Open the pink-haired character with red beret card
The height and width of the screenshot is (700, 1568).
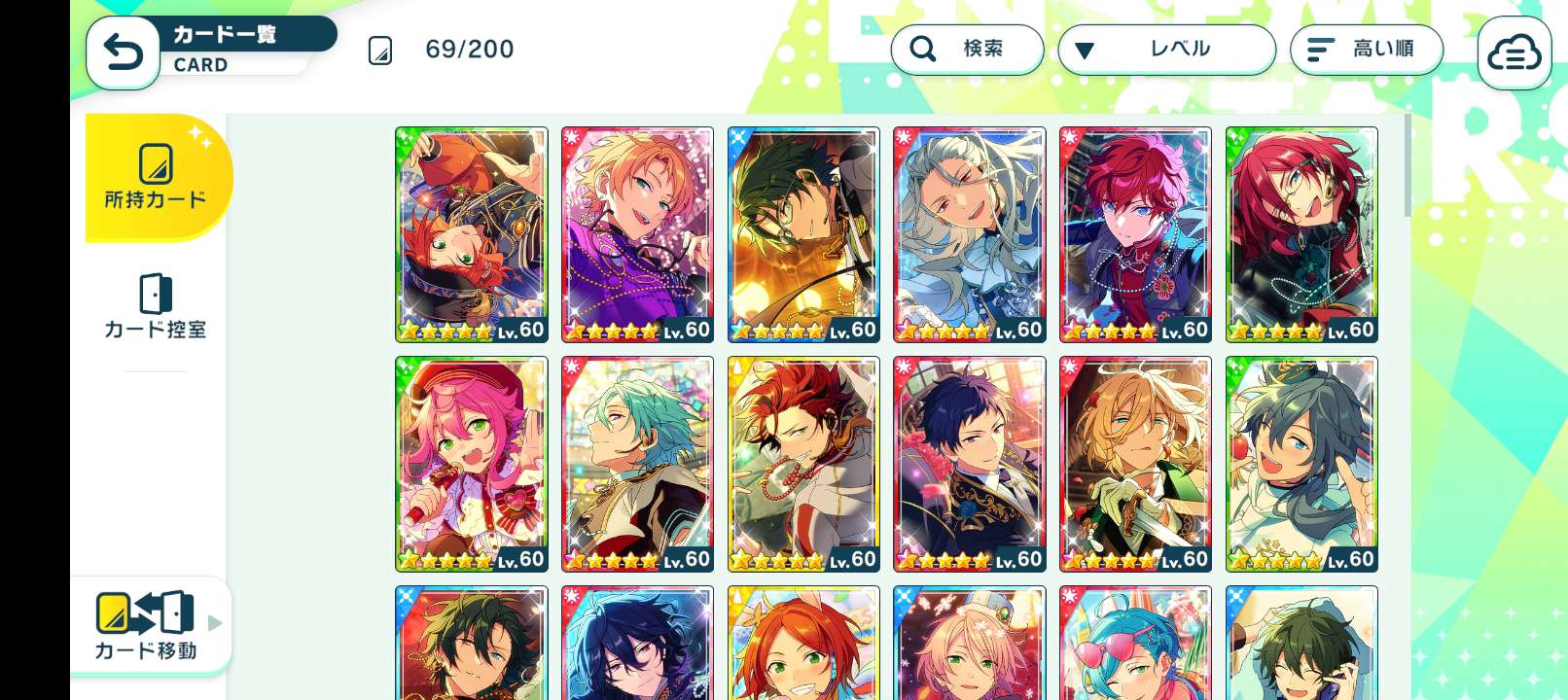coord(471,464)
